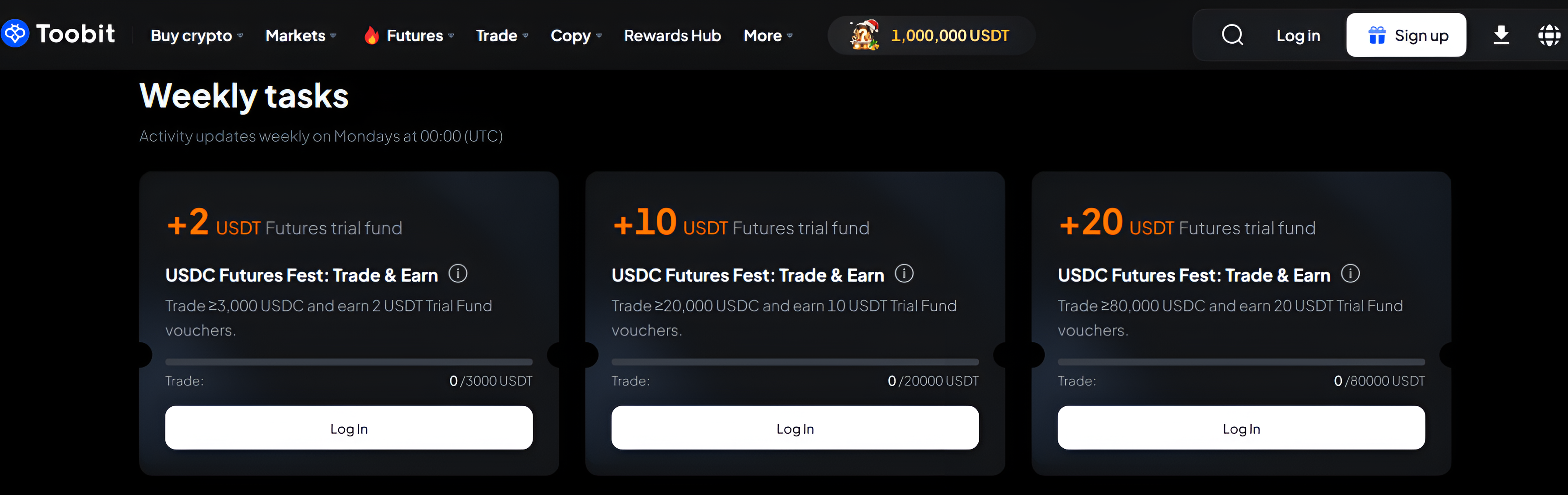Tap Log in in the header
1568x495 pixels.
point(1298,36)
